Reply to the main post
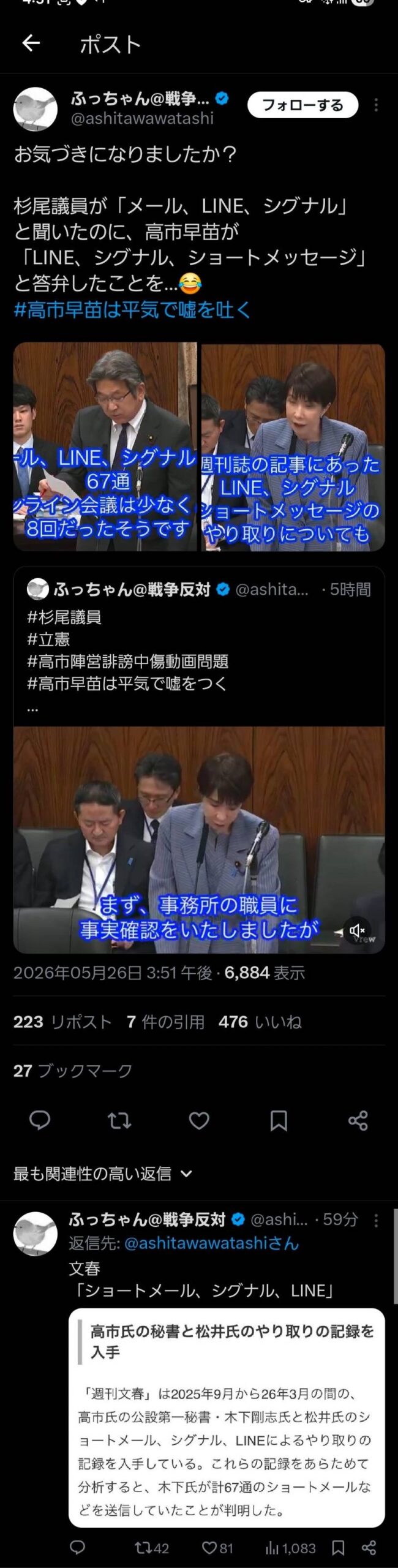The width and height of the screenshot is (398, 1568). (40, 1120)
